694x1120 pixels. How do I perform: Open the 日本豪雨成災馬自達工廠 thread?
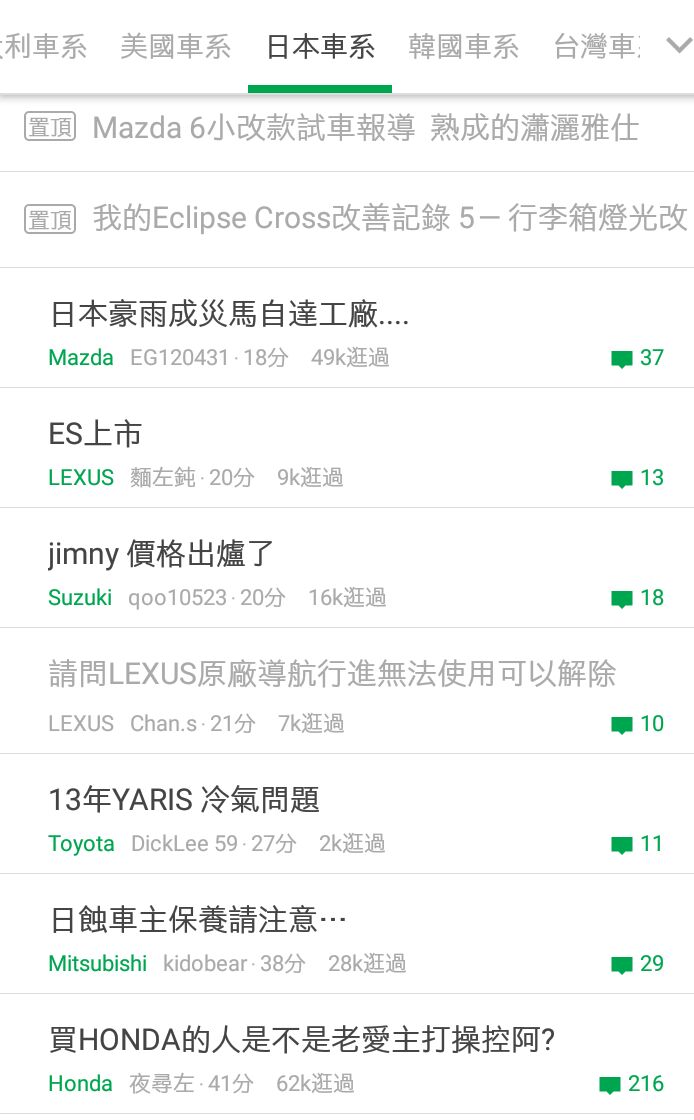pos(347,329)
